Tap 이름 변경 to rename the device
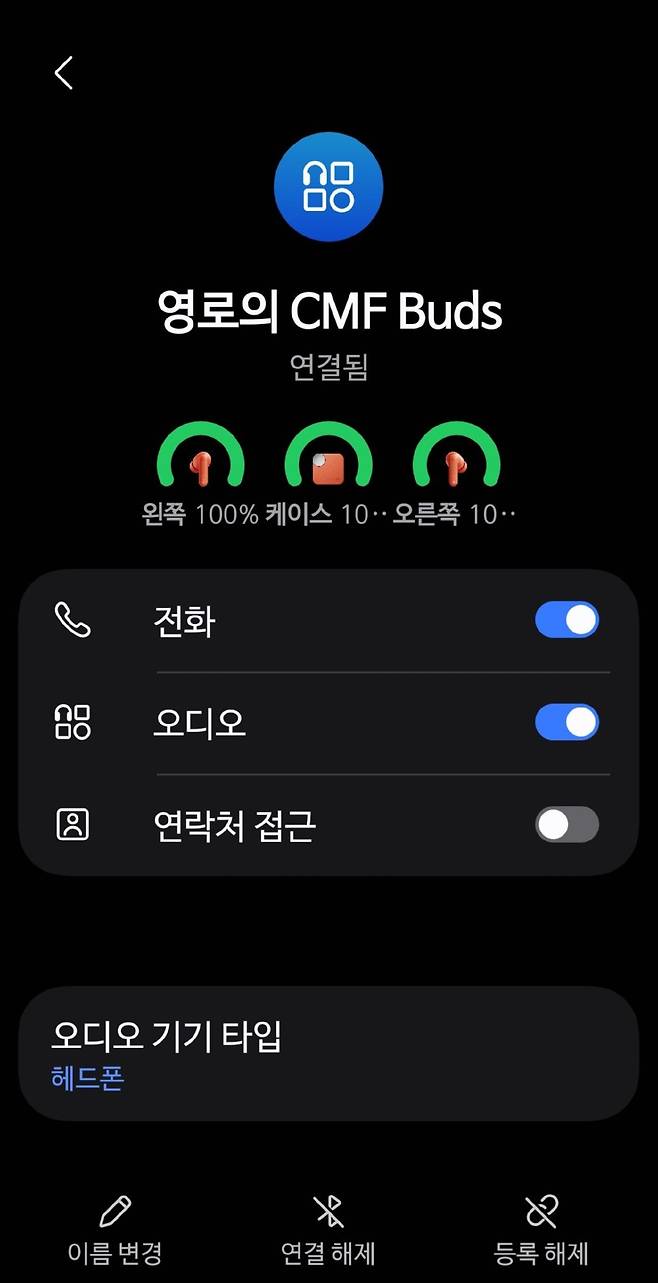658x1283 pixels. point(115,1230)
